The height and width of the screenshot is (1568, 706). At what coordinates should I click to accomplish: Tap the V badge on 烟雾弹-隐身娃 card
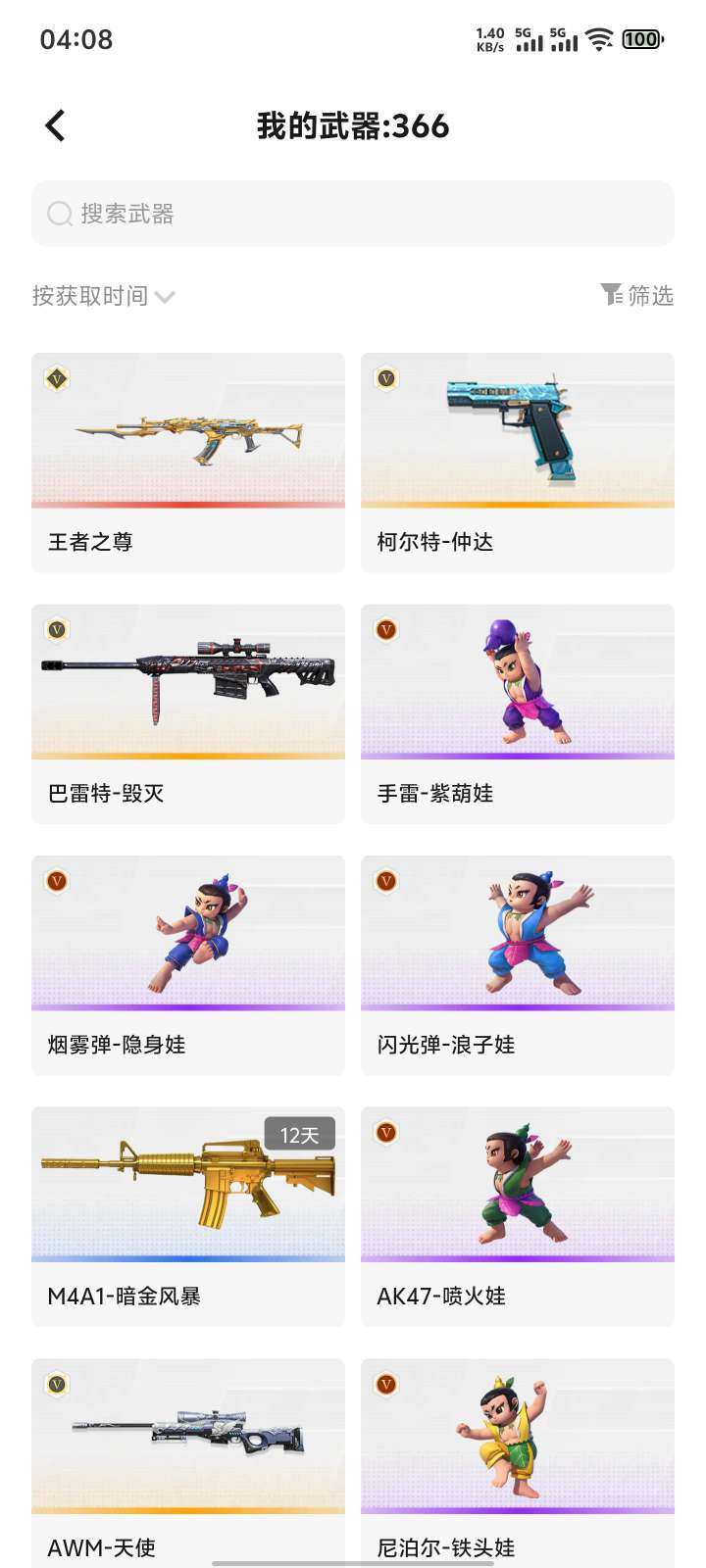point(56,880)
